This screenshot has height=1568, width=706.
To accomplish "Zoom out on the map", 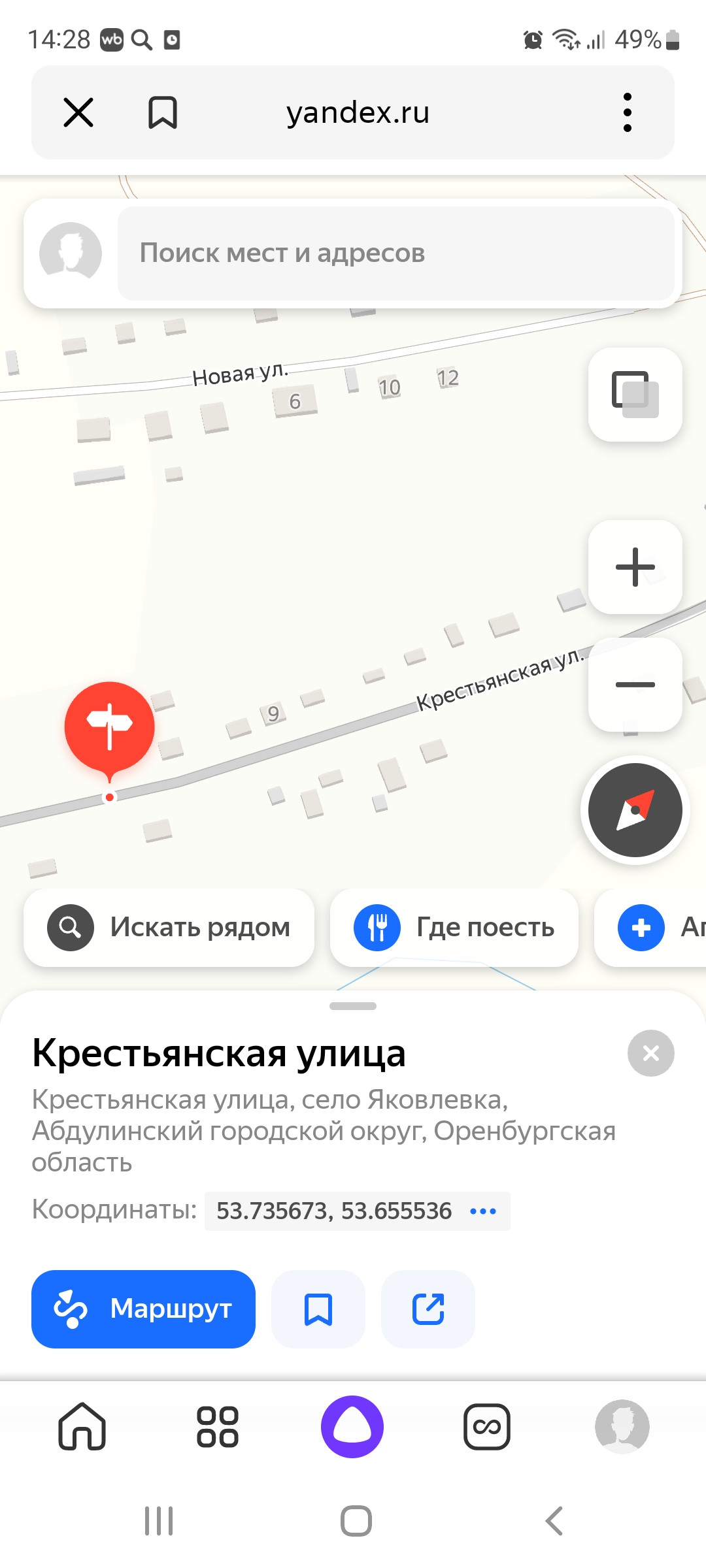I will click(x=635, y=685).
